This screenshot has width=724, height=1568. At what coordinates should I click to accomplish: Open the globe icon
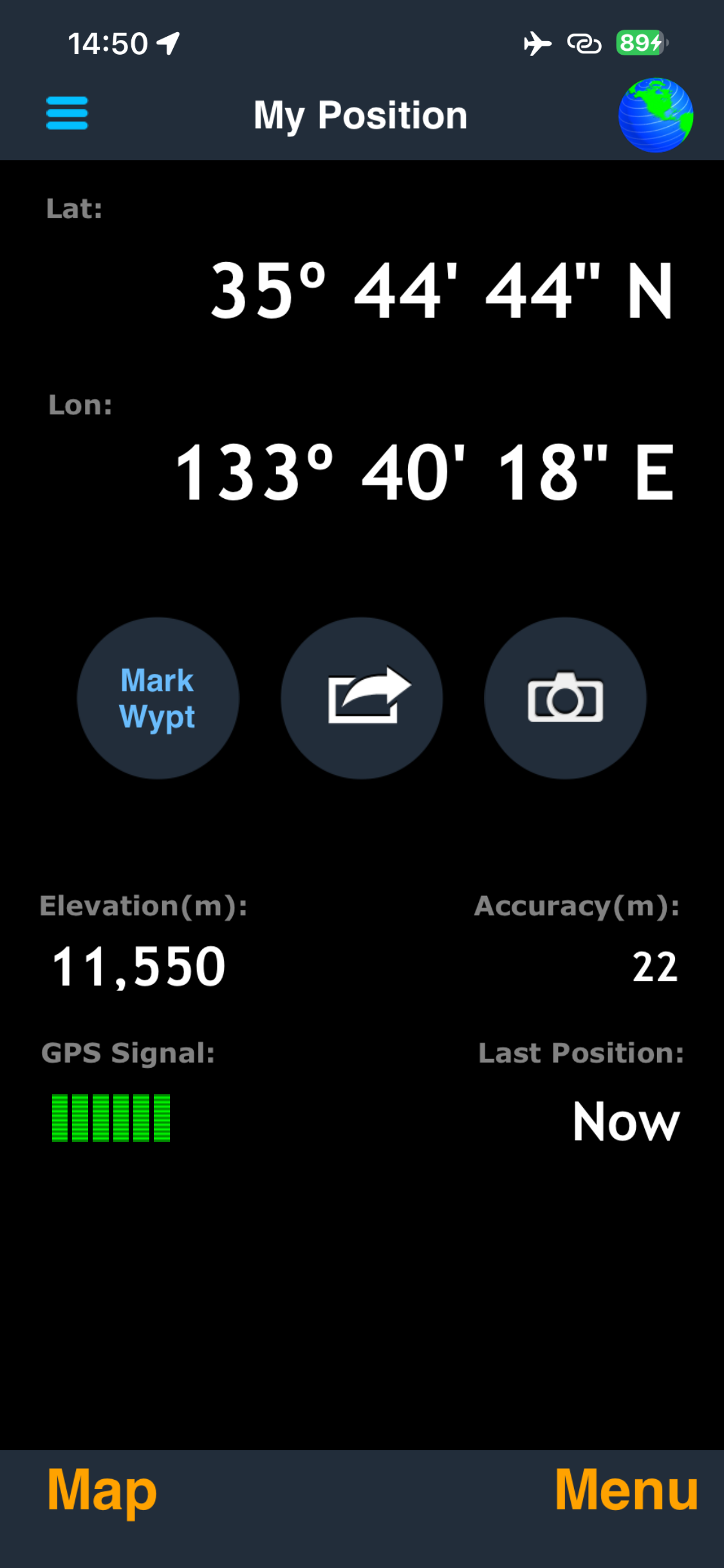655,115
